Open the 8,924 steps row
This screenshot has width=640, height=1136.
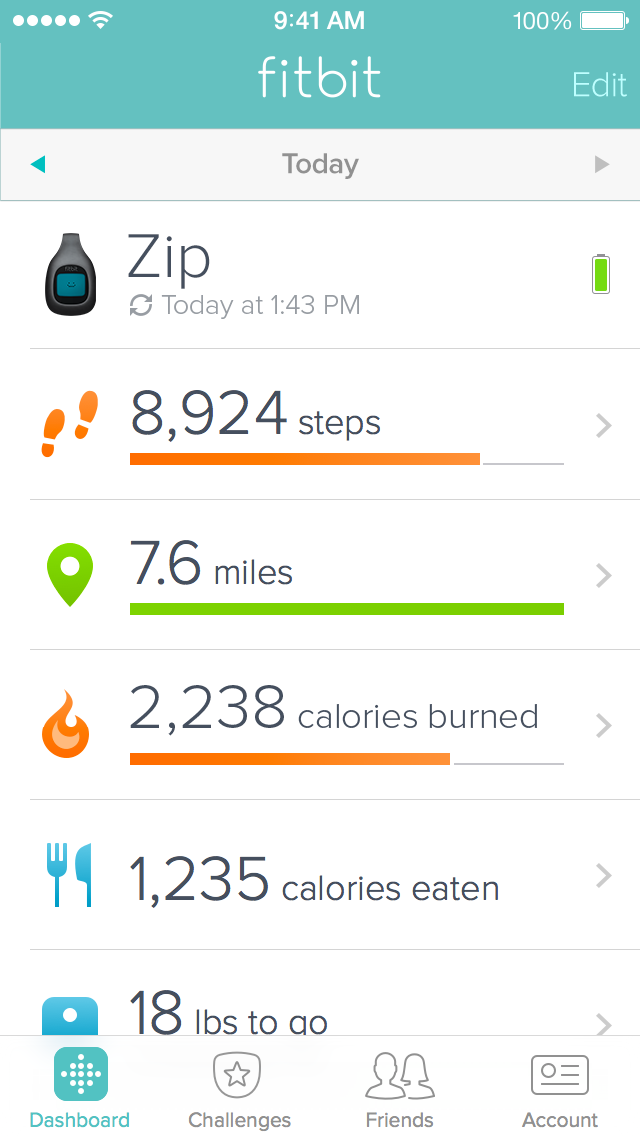coord(320,425)
